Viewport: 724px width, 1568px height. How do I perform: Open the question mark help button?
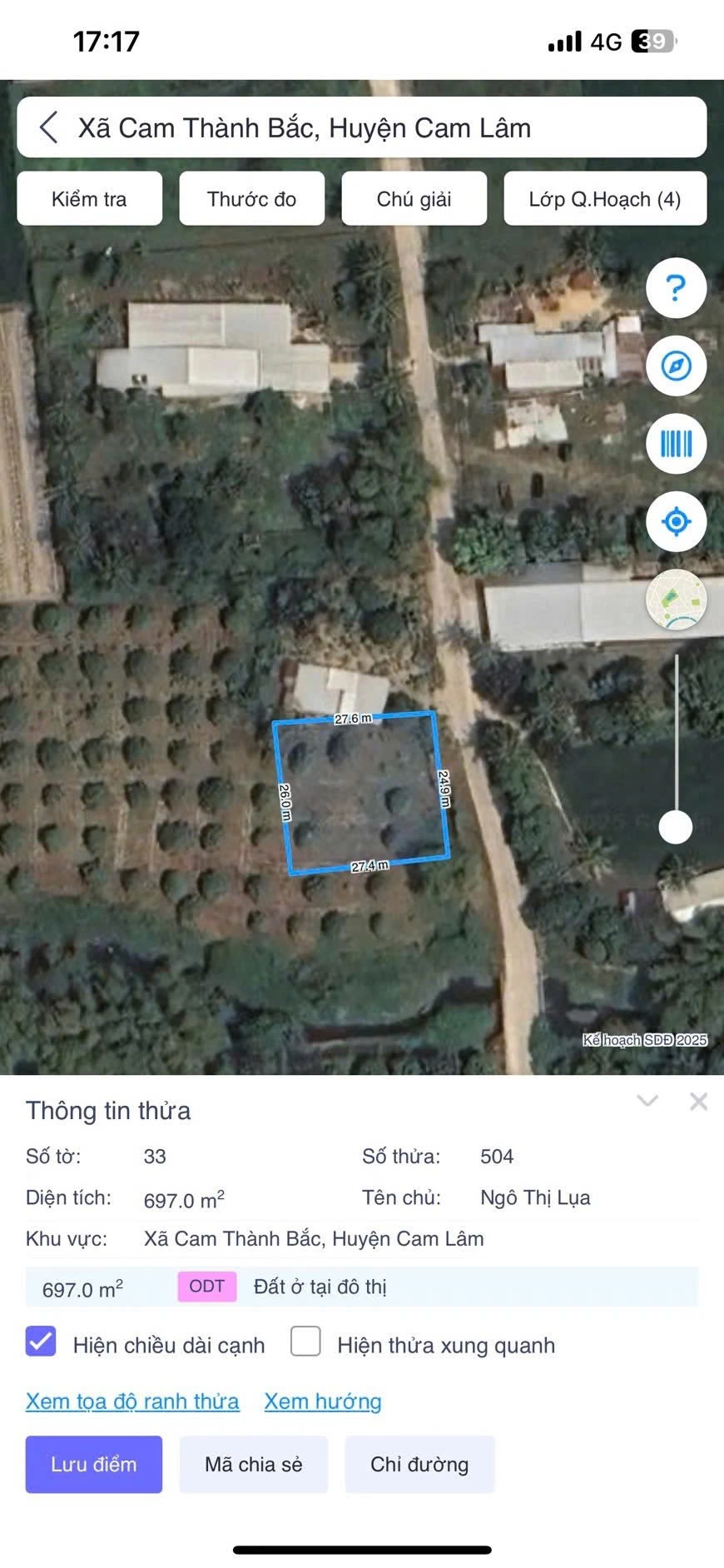676,288
